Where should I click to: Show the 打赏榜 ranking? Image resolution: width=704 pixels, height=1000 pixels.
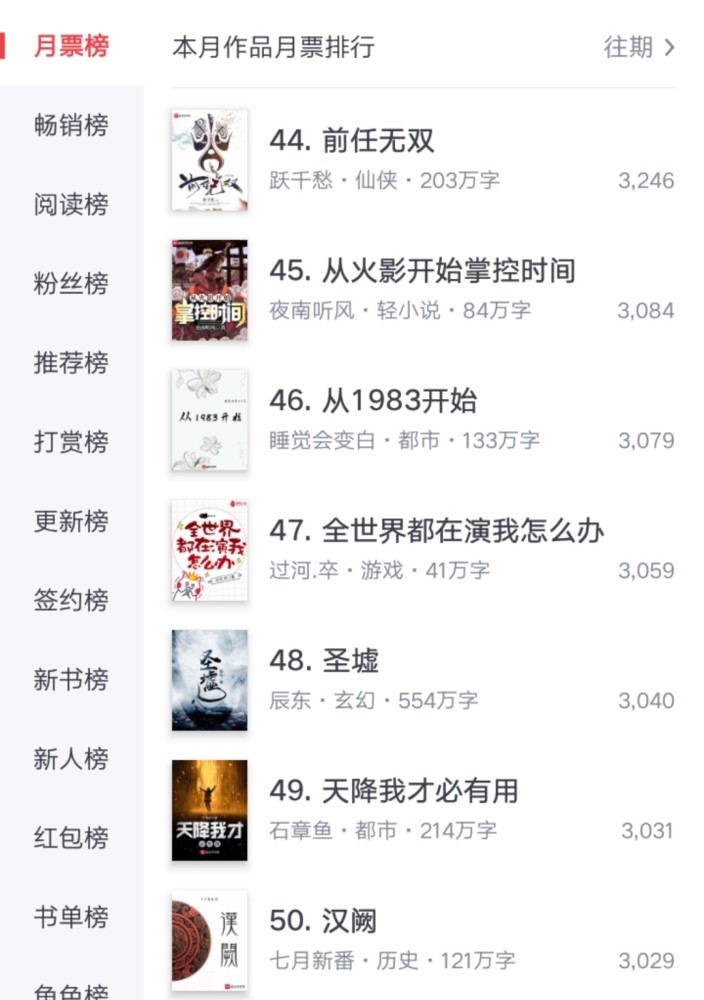[71, 442]
